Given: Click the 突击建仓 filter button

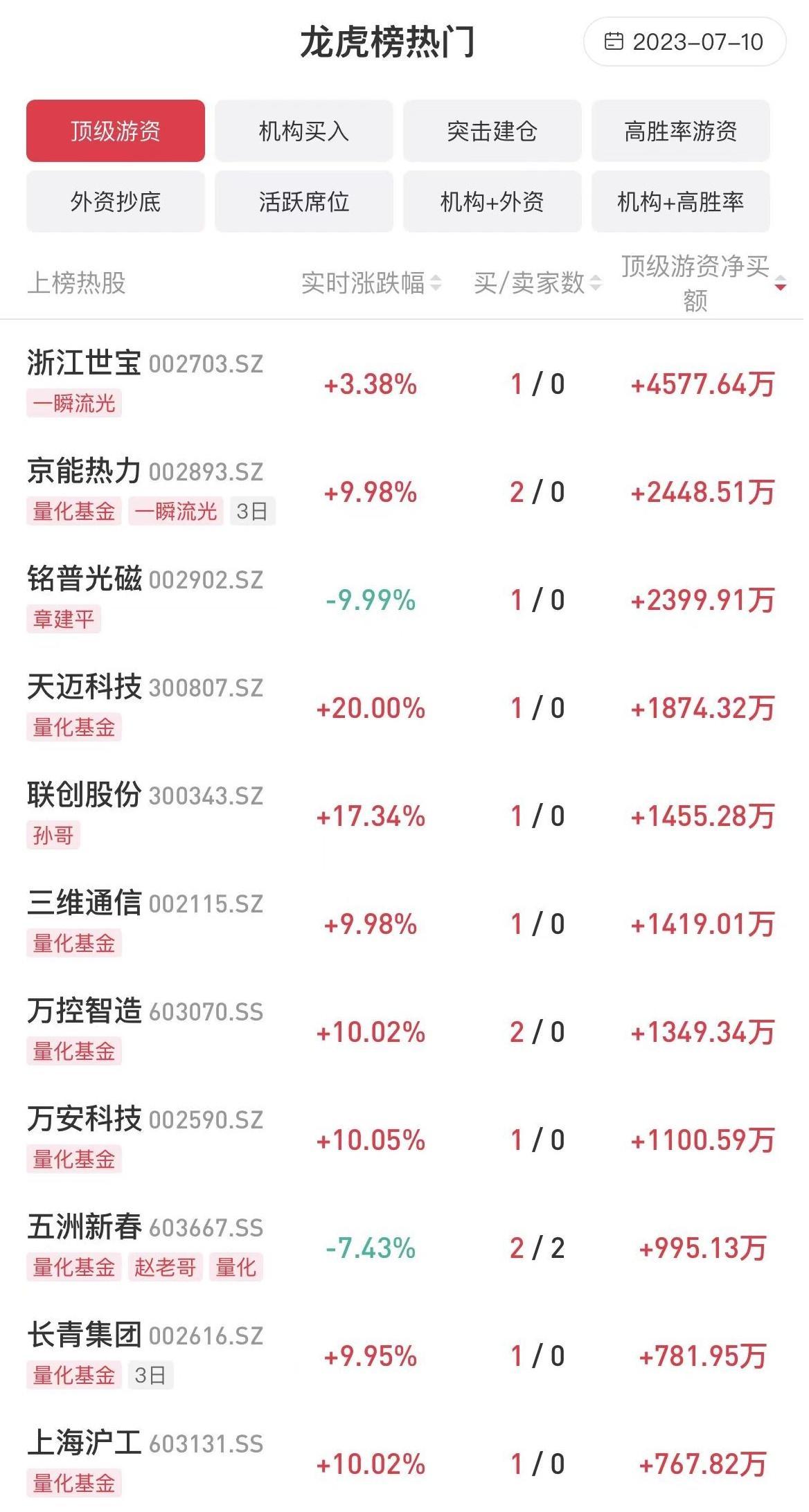Looking at the screenshot, I should pos(492,132).
